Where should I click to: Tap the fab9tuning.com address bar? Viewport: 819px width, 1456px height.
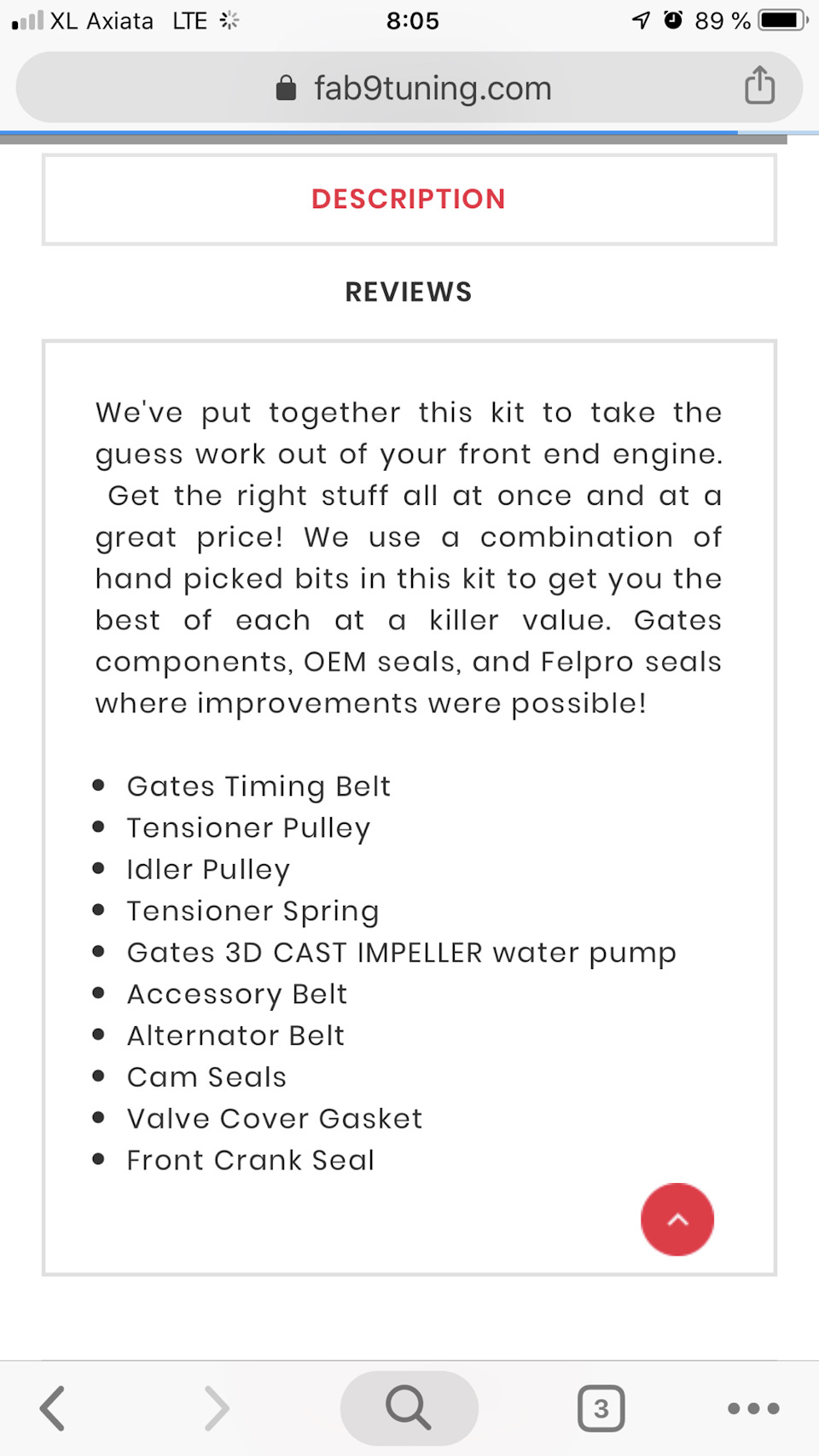coord(409,88)
